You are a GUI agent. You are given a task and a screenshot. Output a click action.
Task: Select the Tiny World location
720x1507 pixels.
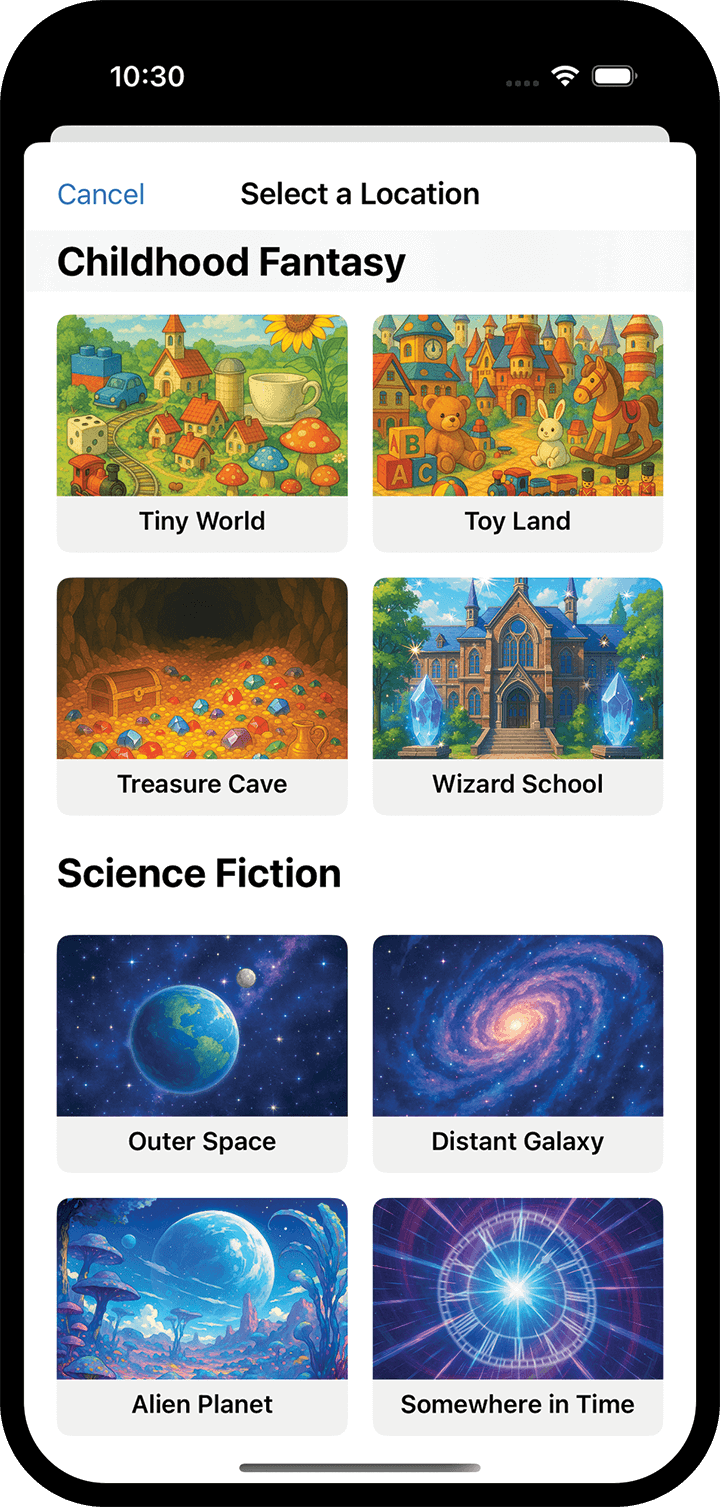point(202,432)
